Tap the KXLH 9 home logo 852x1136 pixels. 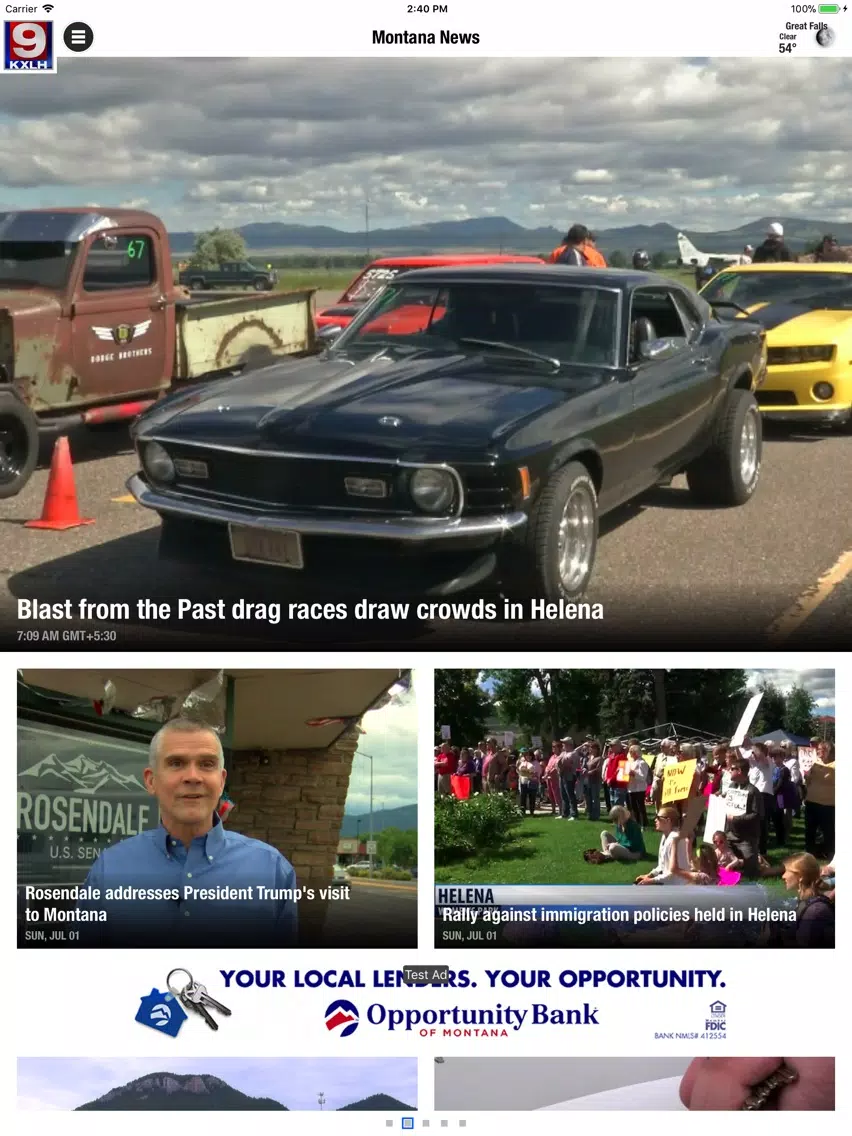tap(29, 46)
